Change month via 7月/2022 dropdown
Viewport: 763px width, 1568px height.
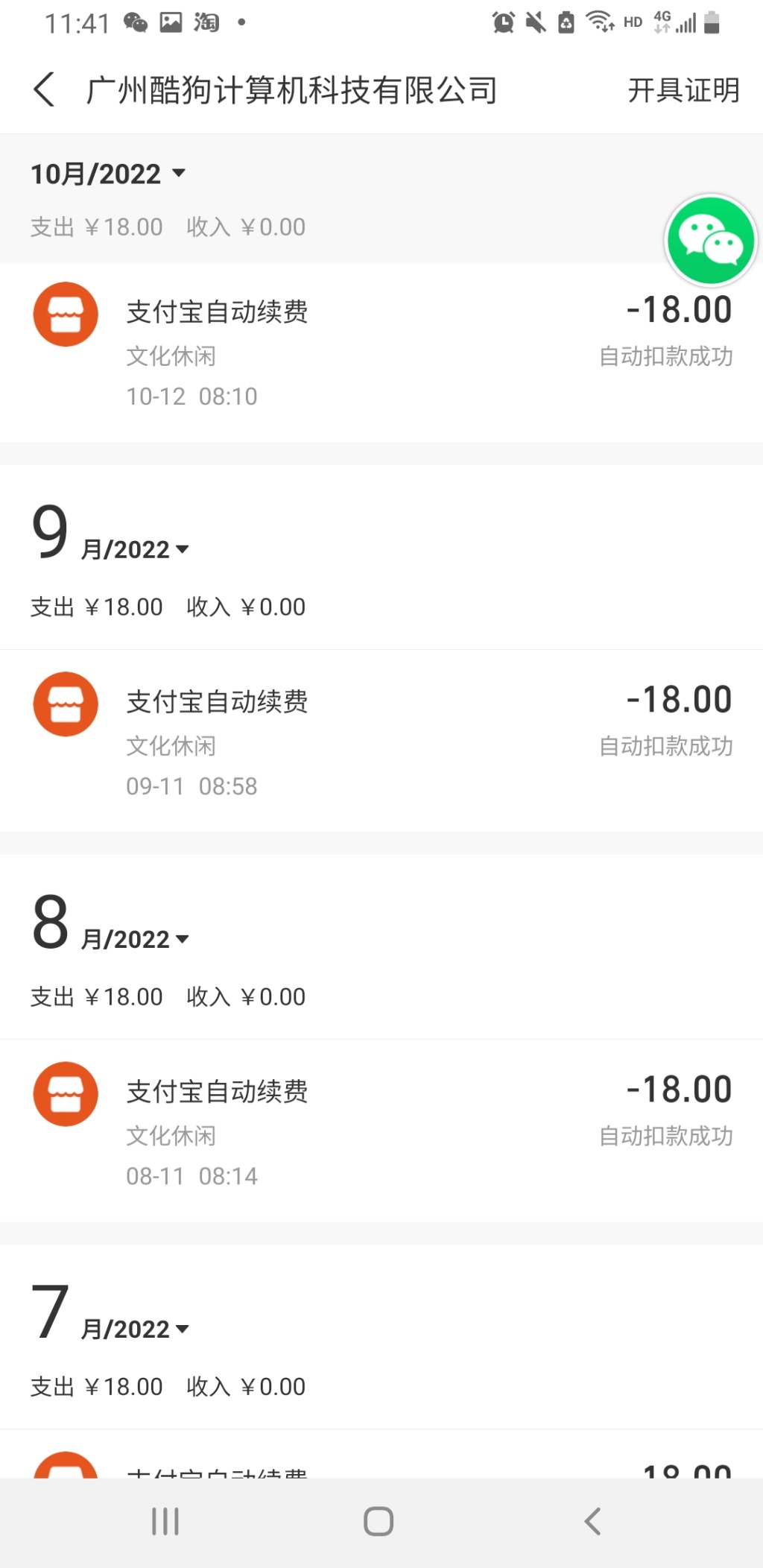(x=110, y=1314)
